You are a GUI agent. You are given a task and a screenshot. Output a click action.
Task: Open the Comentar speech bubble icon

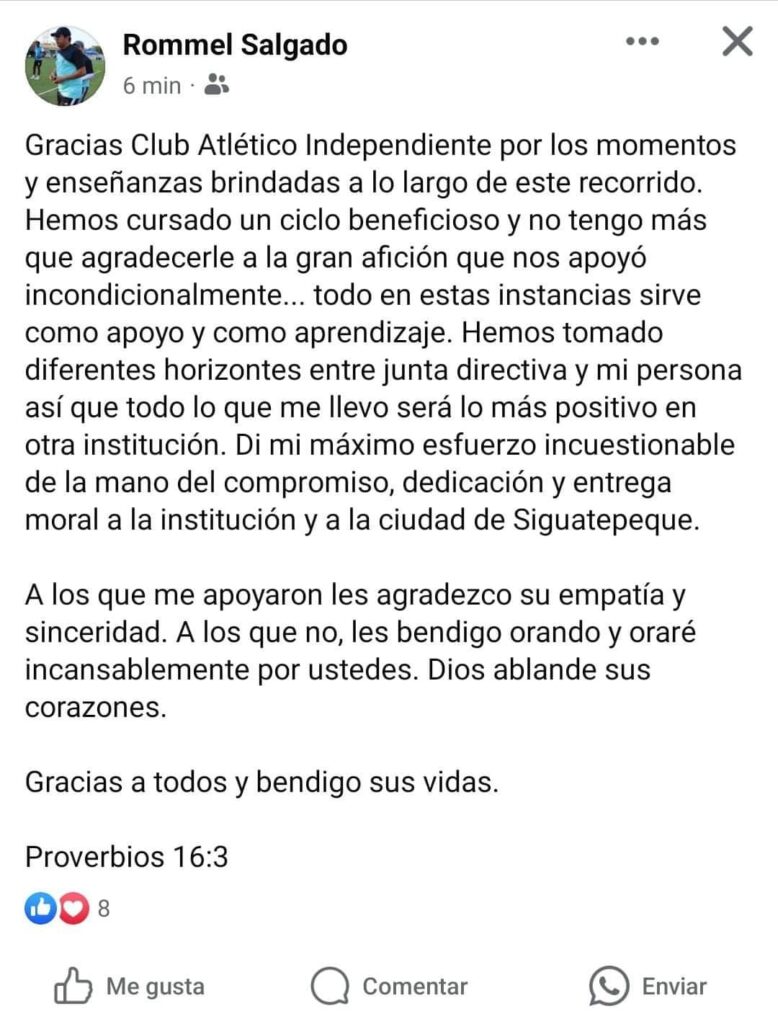[x=330, y=987]
